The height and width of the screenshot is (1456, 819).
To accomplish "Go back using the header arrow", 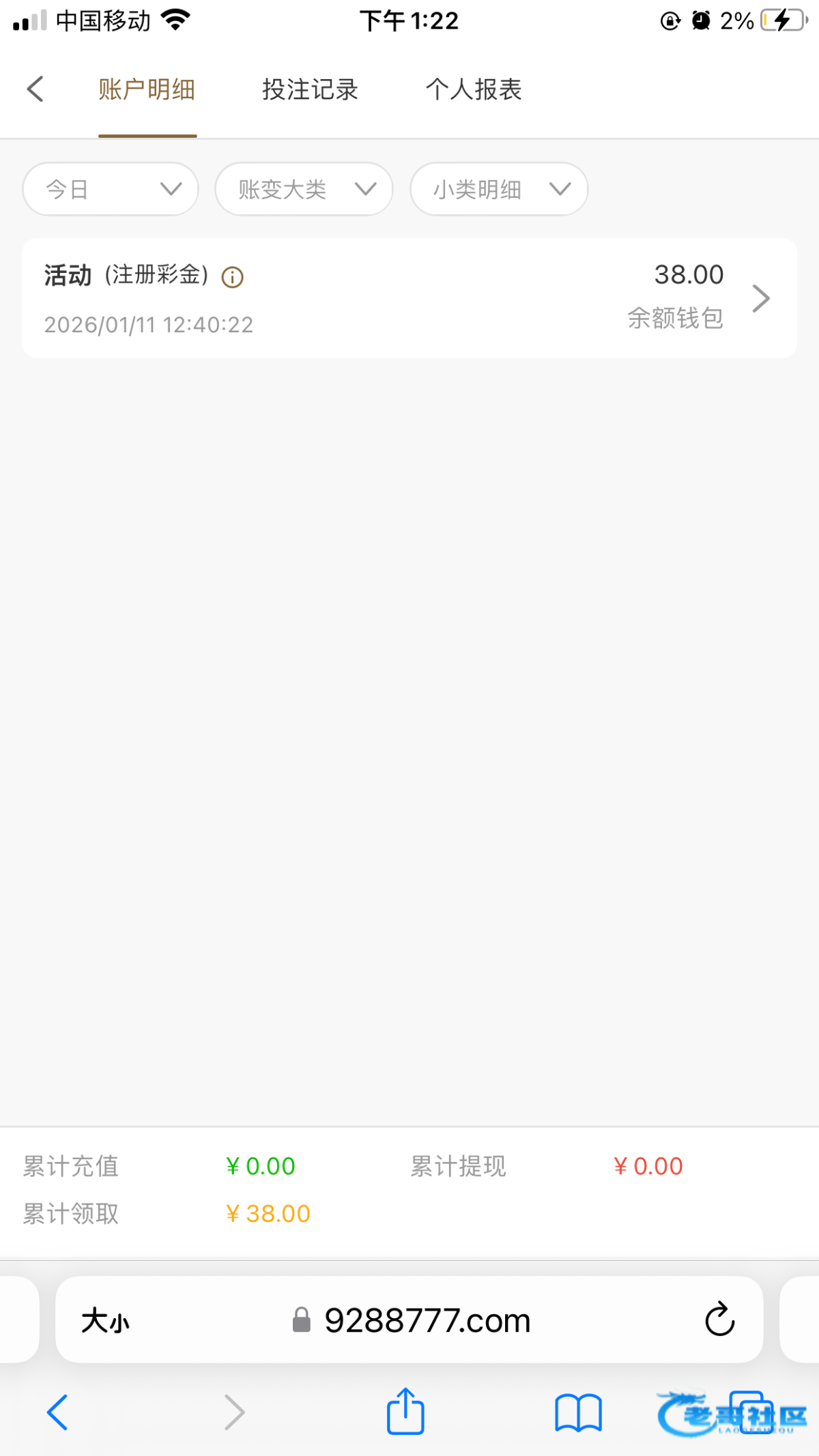I will (35, 89).
